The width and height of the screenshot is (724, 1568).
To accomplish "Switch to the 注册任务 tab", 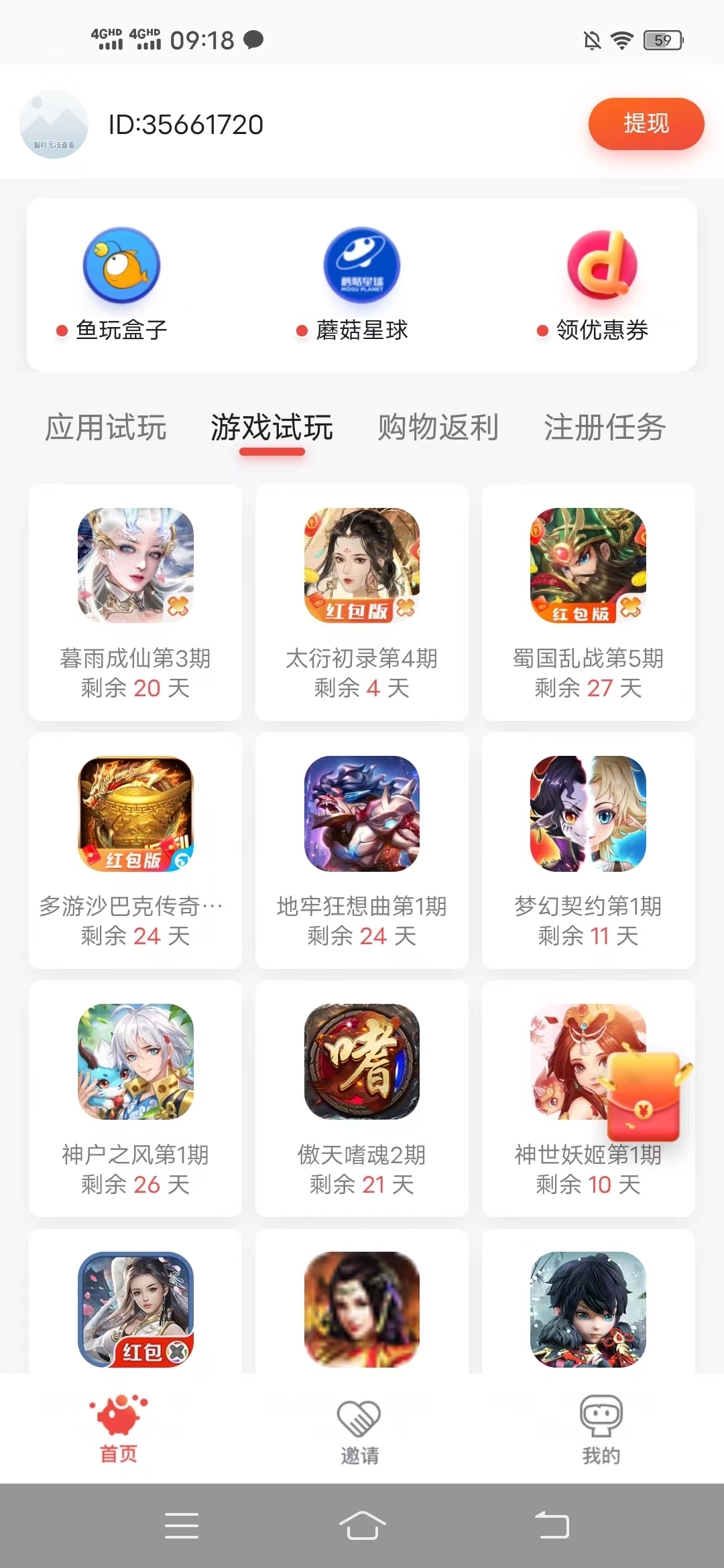I will click(604, 428).
